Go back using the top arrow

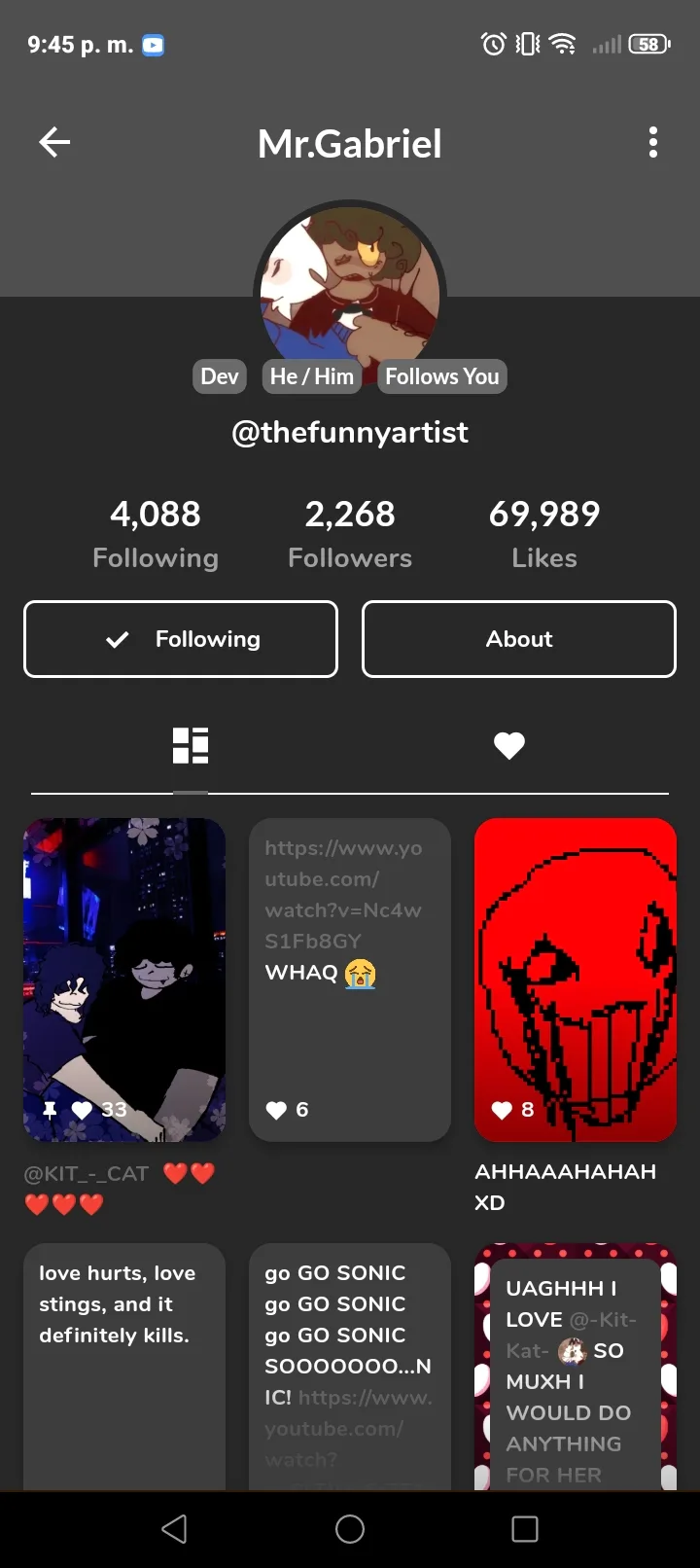point(54,143)
